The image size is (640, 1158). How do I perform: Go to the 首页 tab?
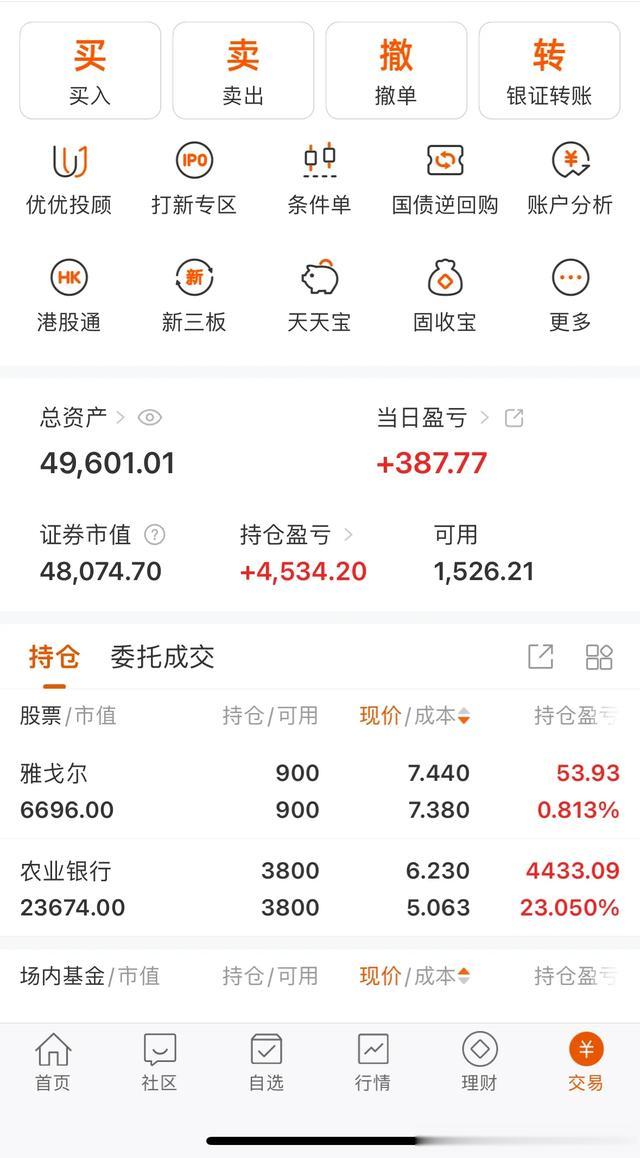point(53,1062)
